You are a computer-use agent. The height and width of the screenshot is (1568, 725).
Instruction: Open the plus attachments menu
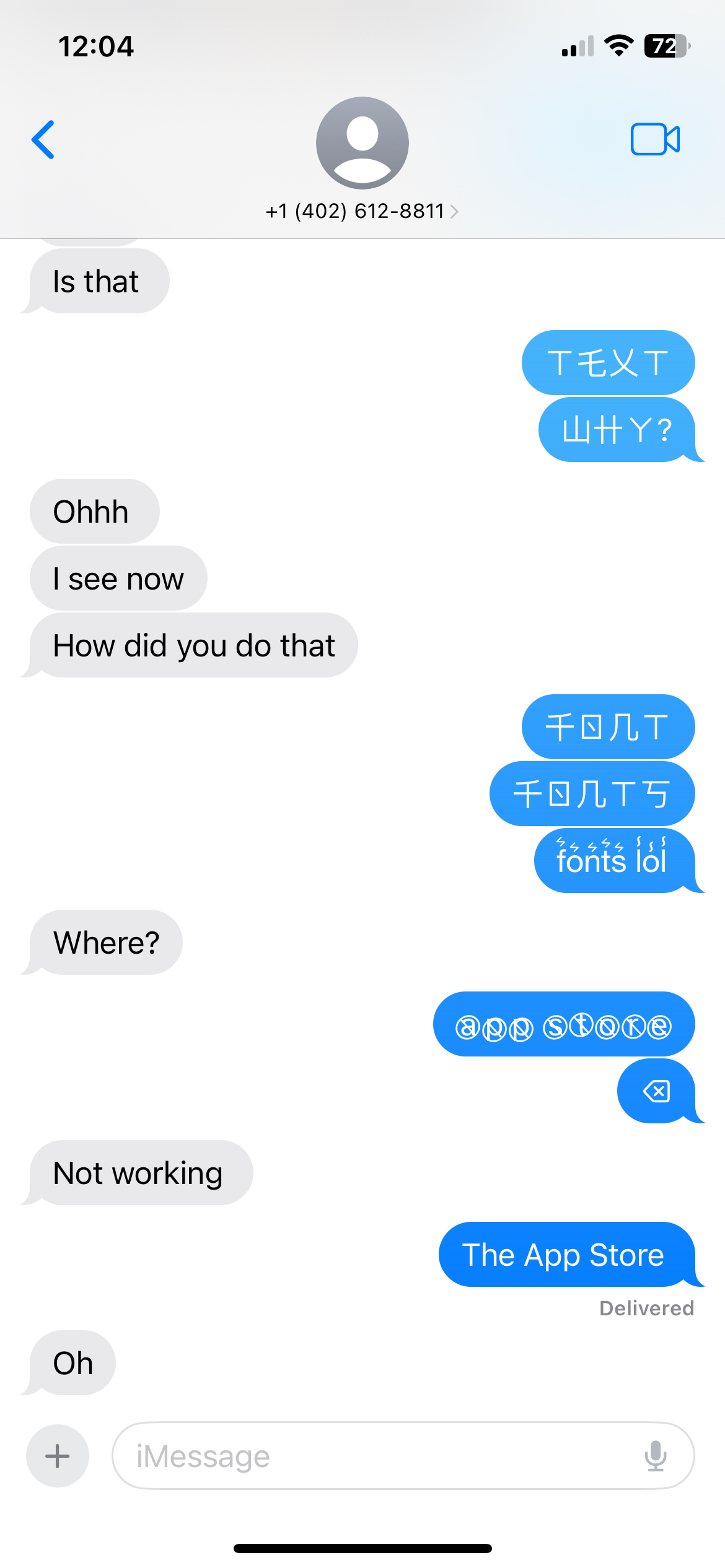point(58,1455)
